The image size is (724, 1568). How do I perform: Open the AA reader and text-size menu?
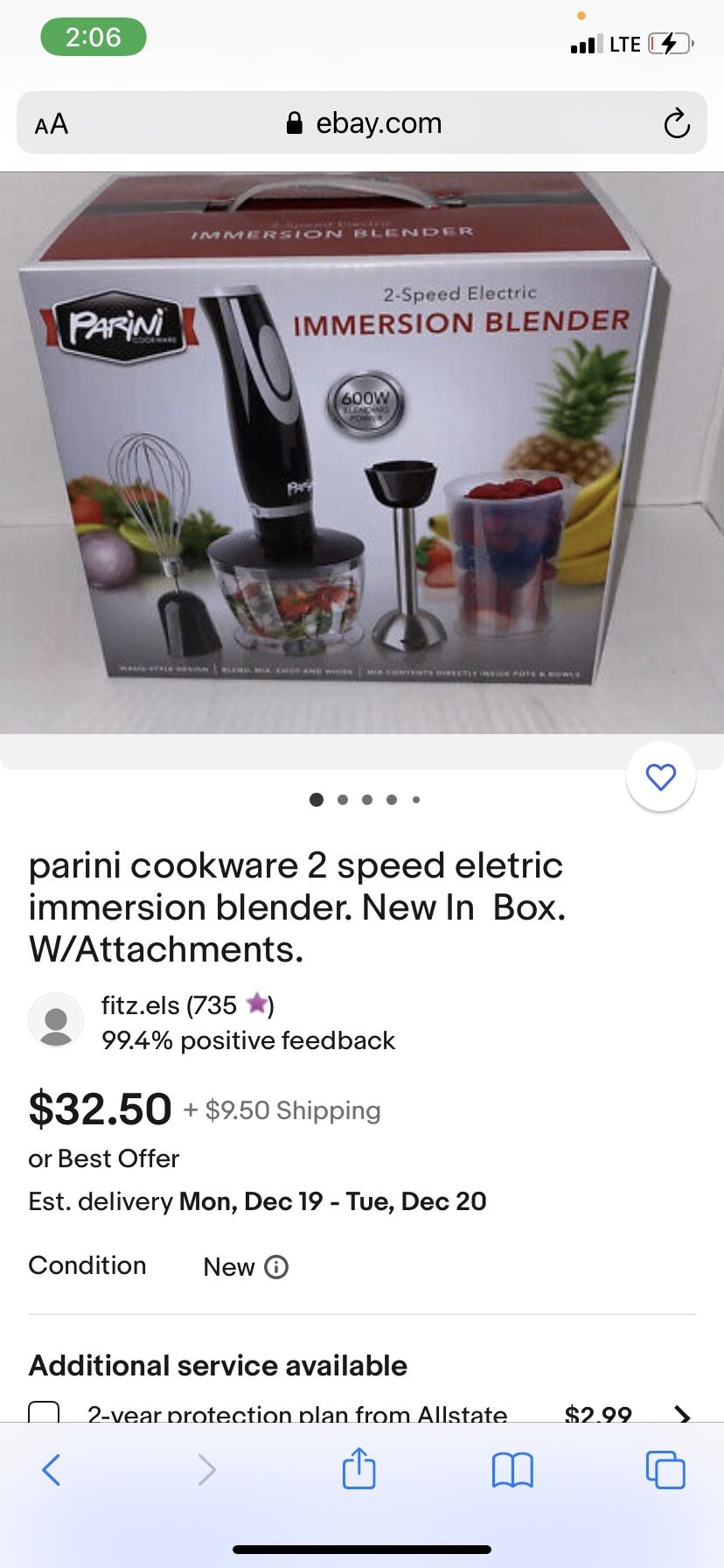pos(52,123)
